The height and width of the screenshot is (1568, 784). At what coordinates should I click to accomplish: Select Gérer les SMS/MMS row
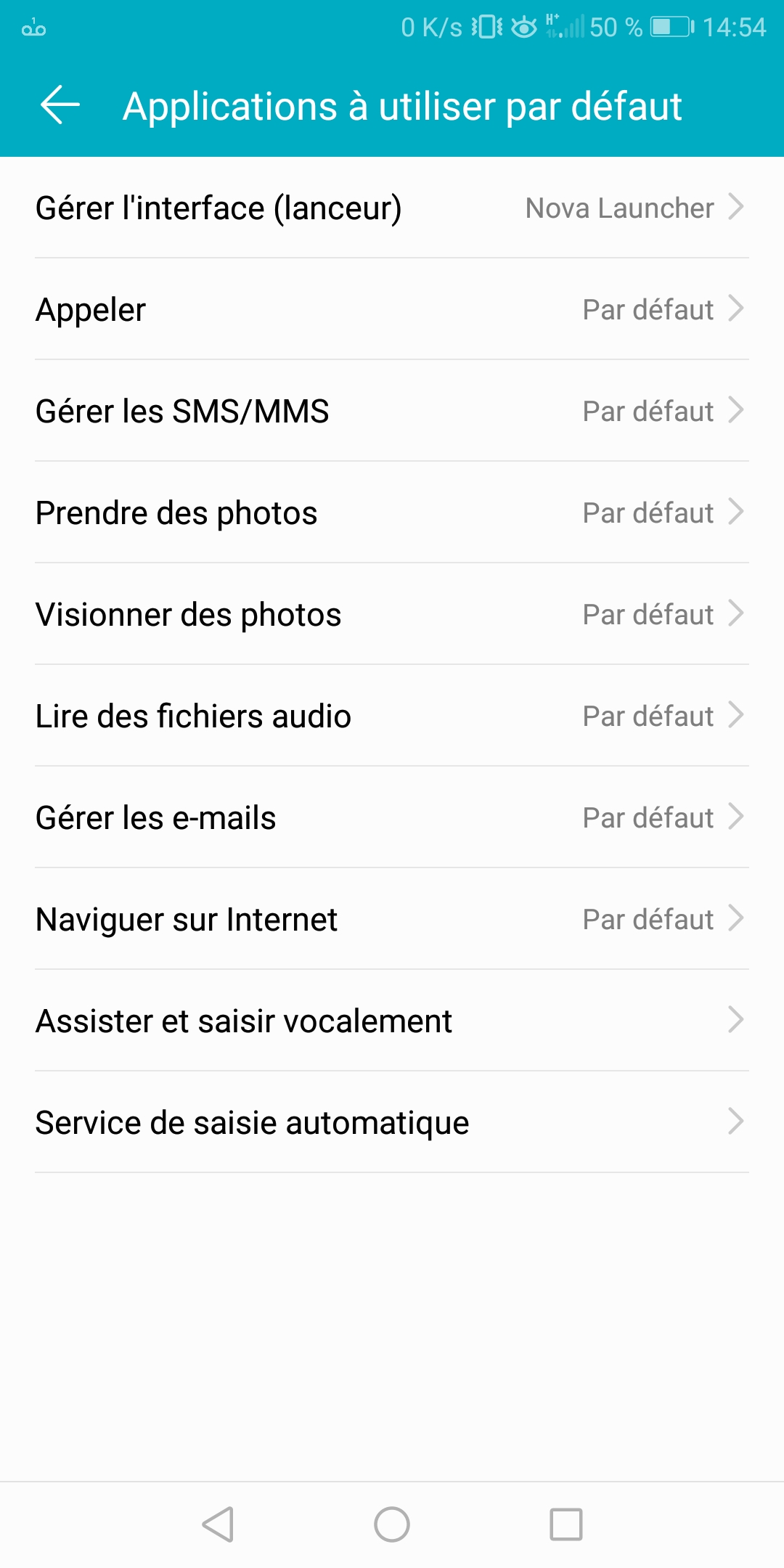point(392,411)
